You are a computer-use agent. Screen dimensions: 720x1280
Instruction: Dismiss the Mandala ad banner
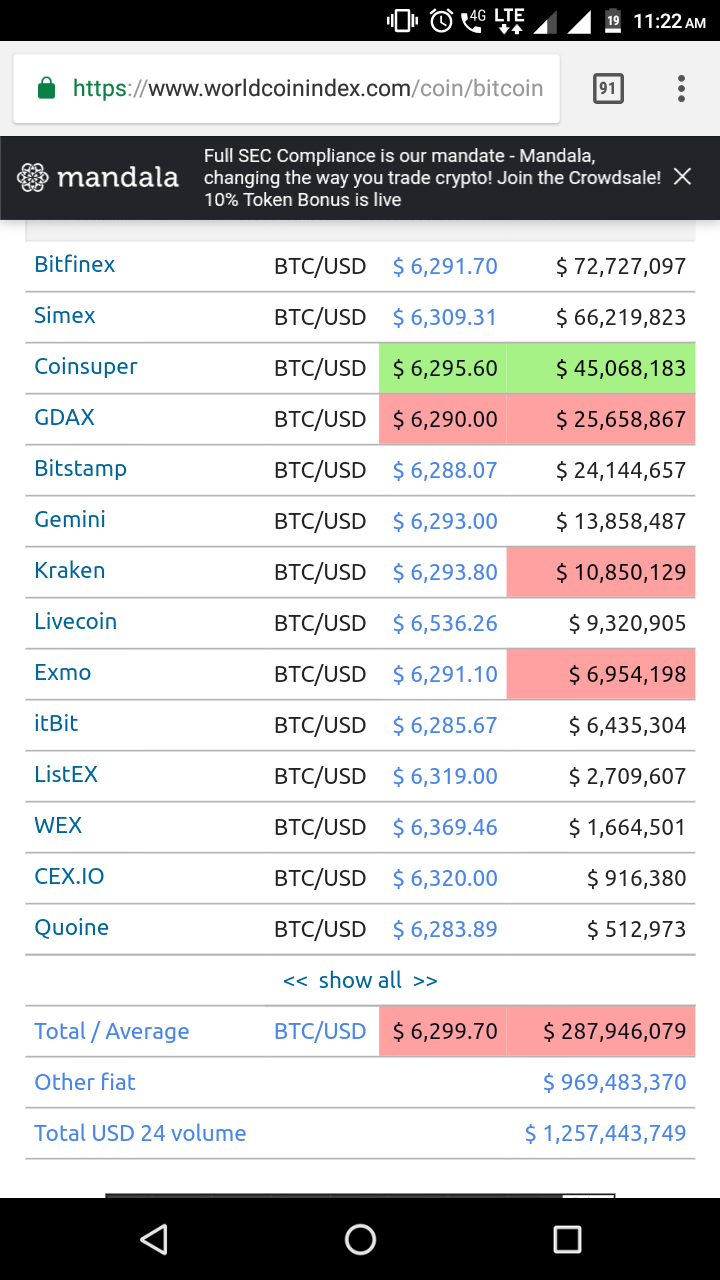(x=682, y=177)
